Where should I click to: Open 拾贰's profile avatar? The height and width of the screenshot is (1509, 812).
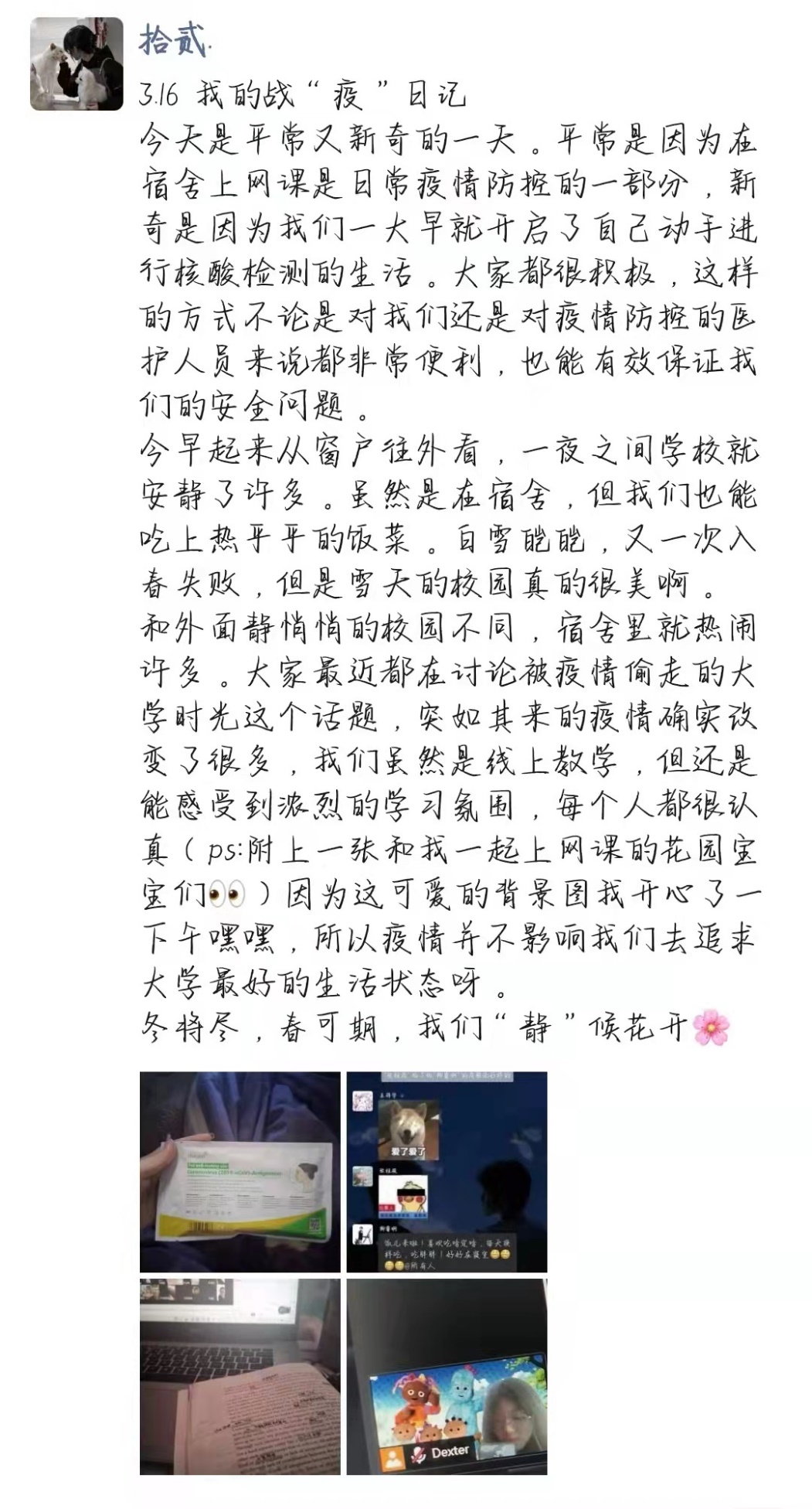76,64
